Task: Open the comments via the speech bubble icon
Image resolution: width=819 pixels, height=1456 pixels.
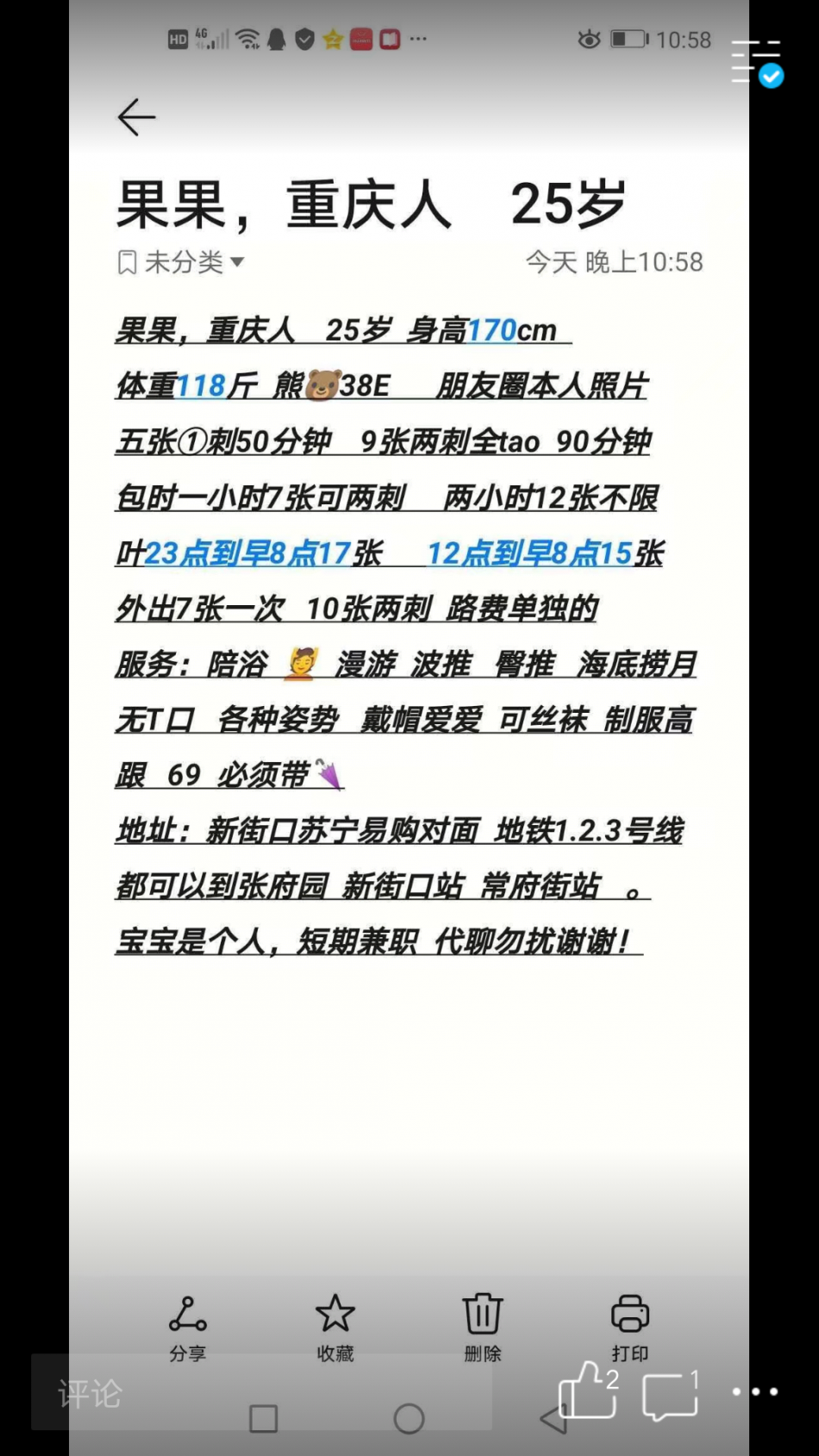Action: tap(670, 1393)
